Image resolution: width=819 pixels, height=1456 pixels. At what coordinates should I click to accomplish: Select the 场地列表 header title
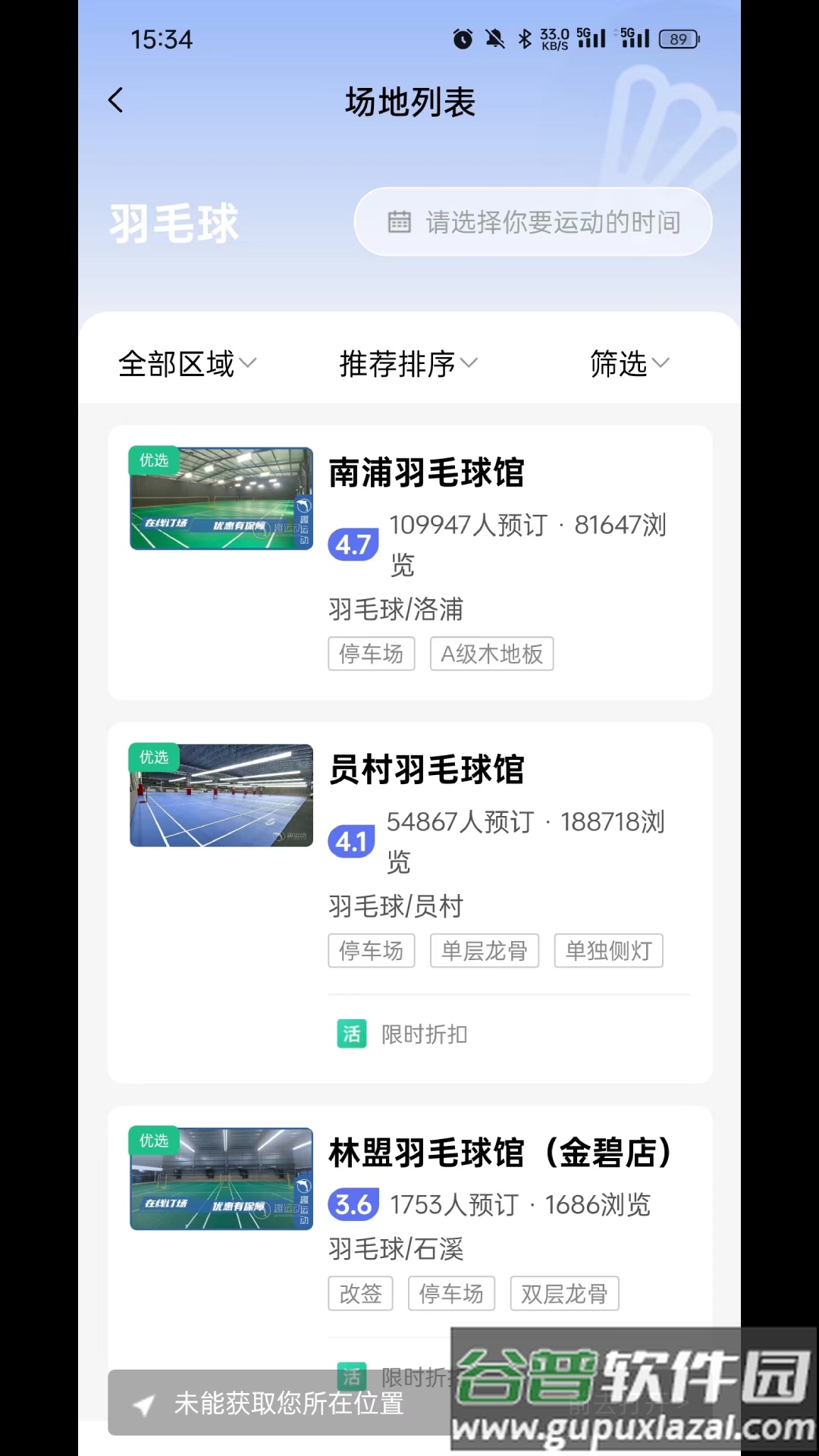[409, 102]
